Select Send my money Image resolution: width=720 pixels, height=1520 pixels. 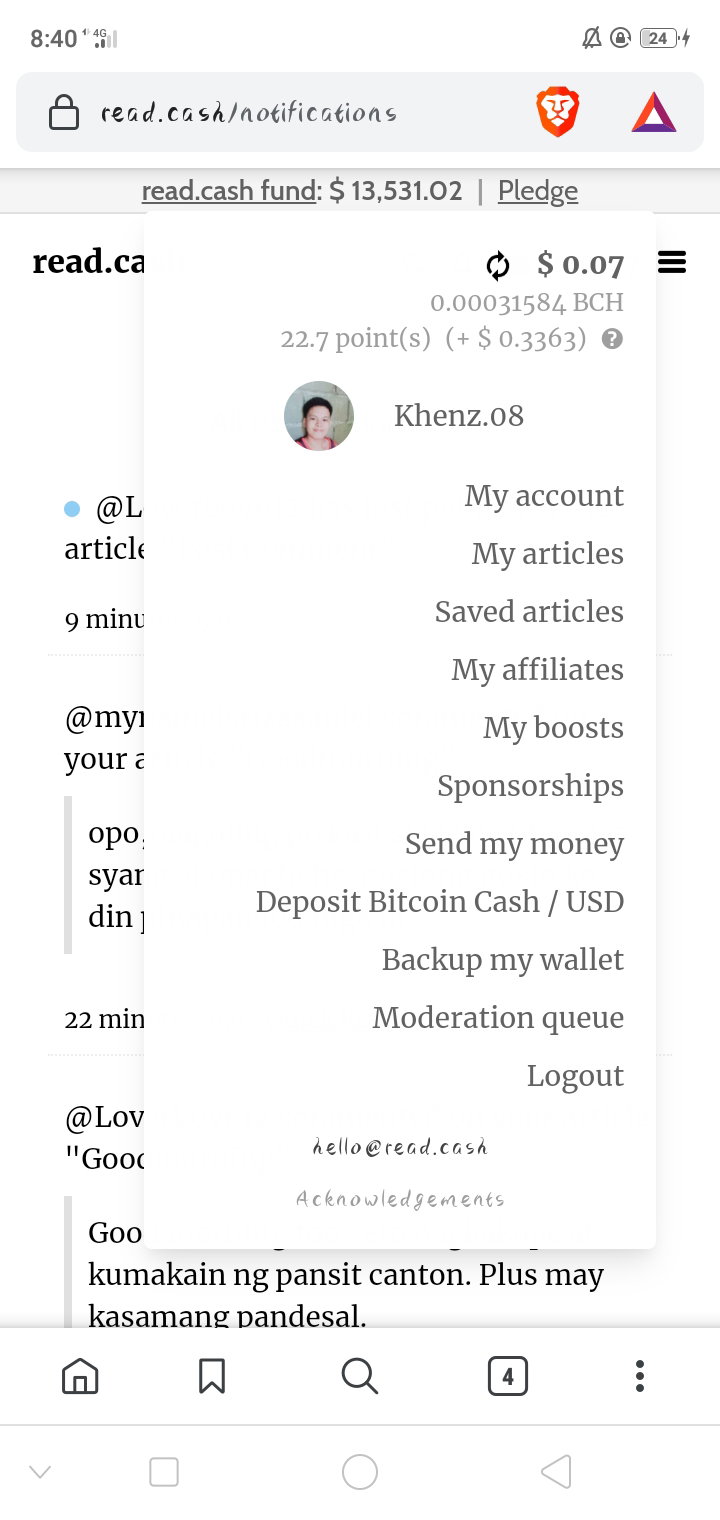[x=514, y=844]
